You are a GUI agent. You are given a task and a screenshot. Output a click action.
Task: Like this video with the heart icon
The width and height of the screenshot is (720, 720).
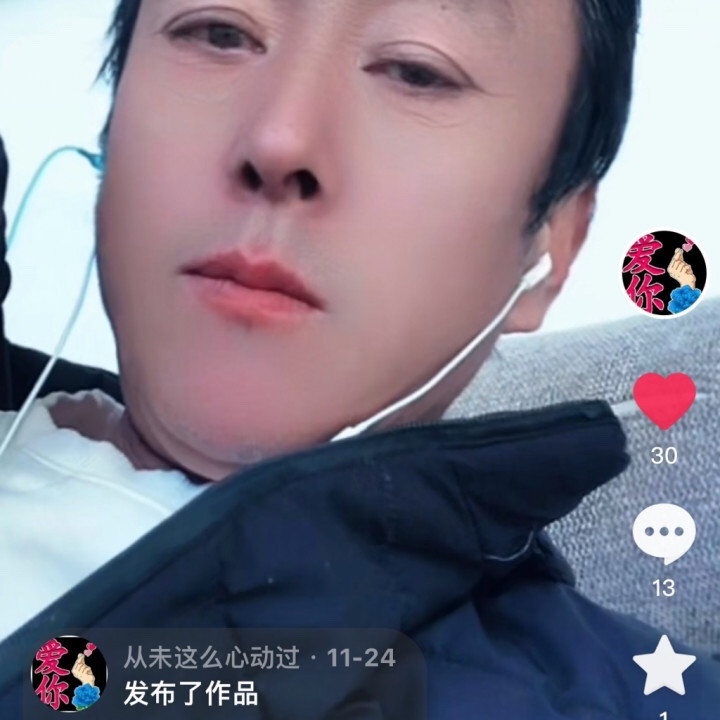[x=664, y=401]
